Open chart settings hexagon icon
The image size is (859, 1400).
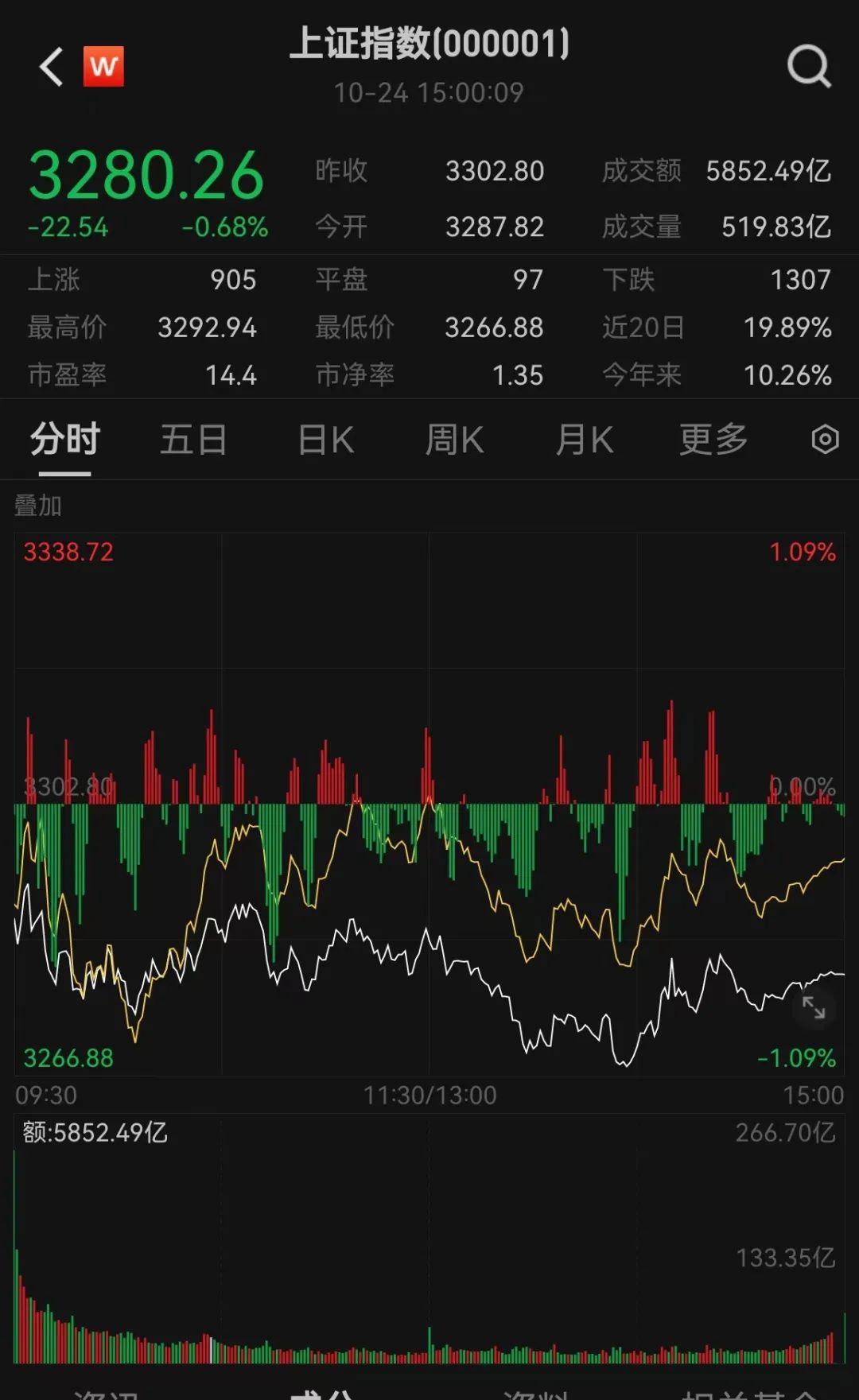(x=825, y=440)
